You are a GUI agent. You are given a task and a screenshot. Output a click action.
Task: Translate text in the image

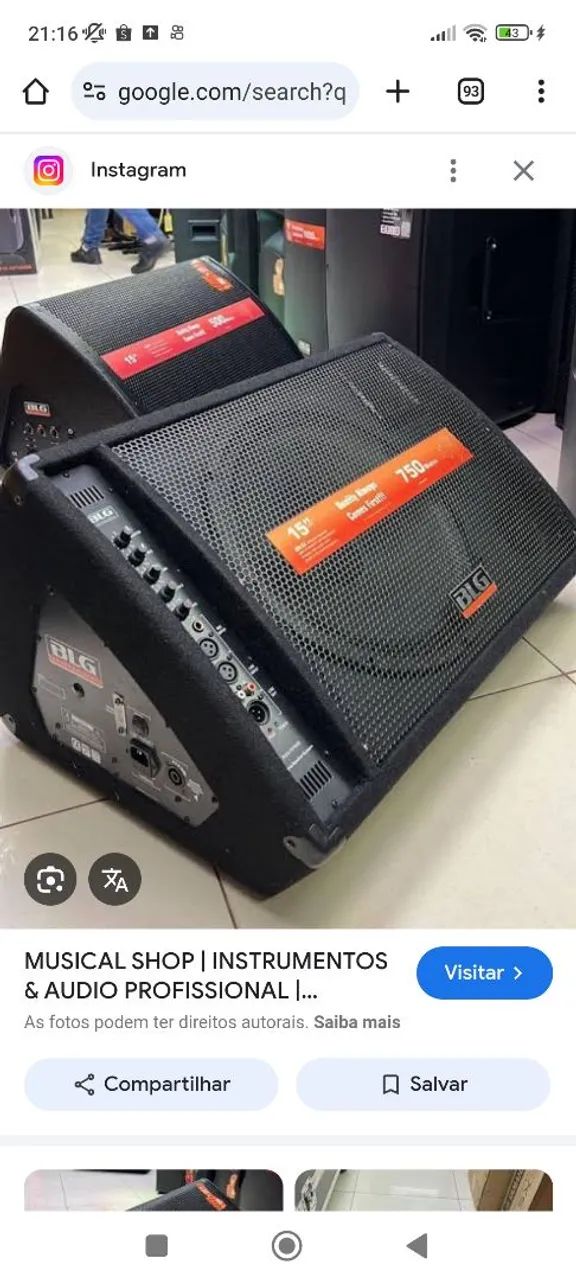pyautogui.click(x=115, y=879)
